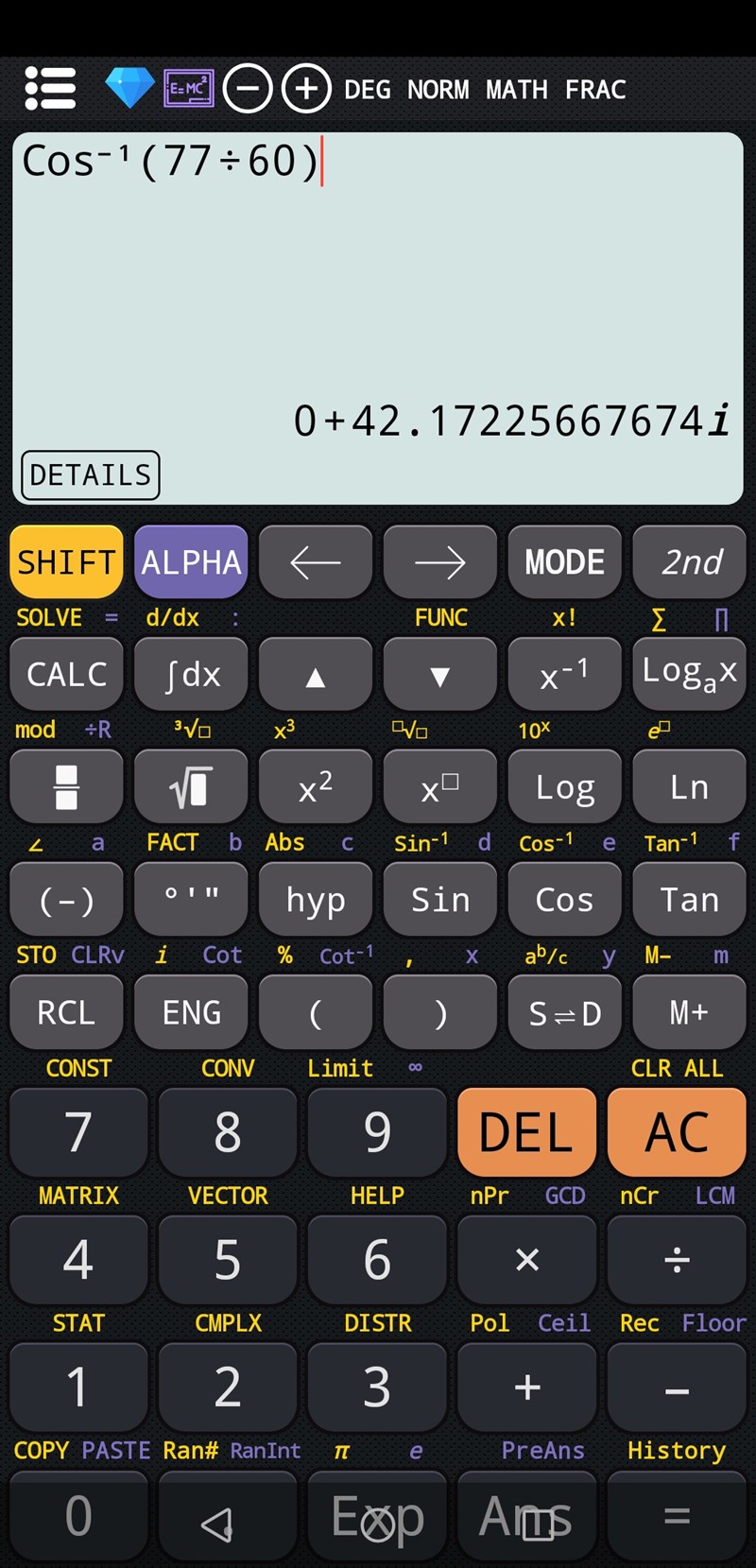Viewport: 756px width, 1568px height.
Task: Activate the purple ALPHA key
Action: (x=191, y=562)
